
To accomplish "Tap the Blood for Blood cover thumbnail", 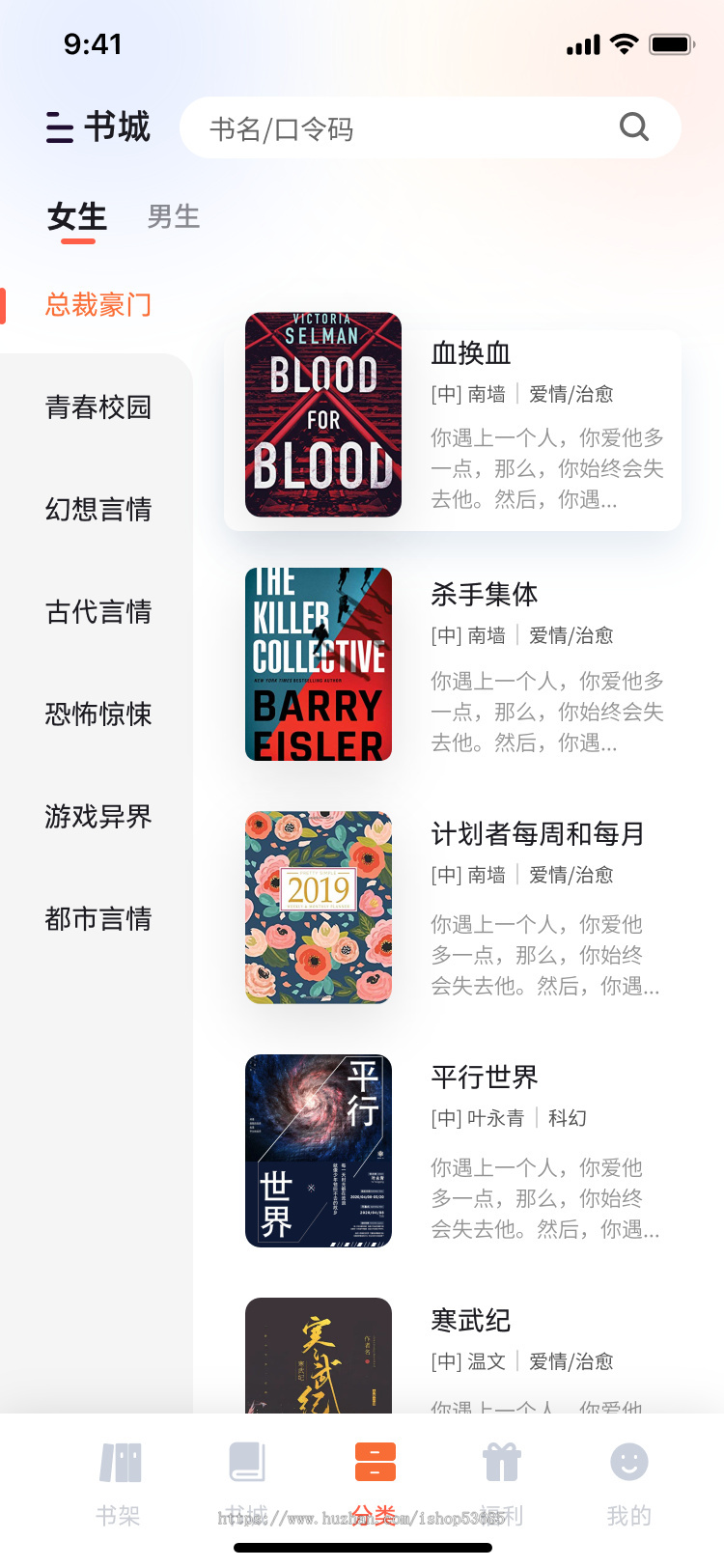I will pyautogui.click(x=322, y=414).
